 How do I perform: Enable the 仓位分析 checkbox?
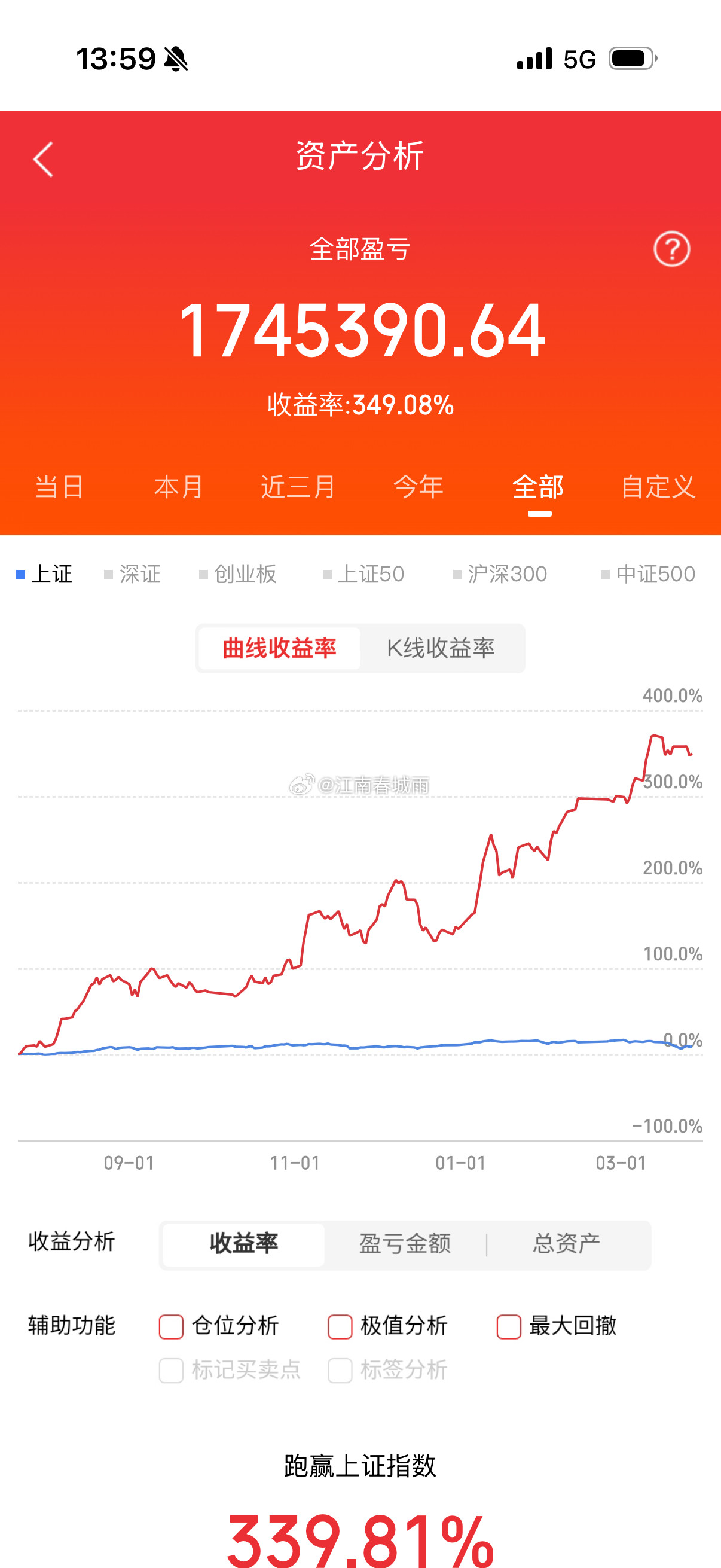pyautogui.click(x=171, y=1326)
